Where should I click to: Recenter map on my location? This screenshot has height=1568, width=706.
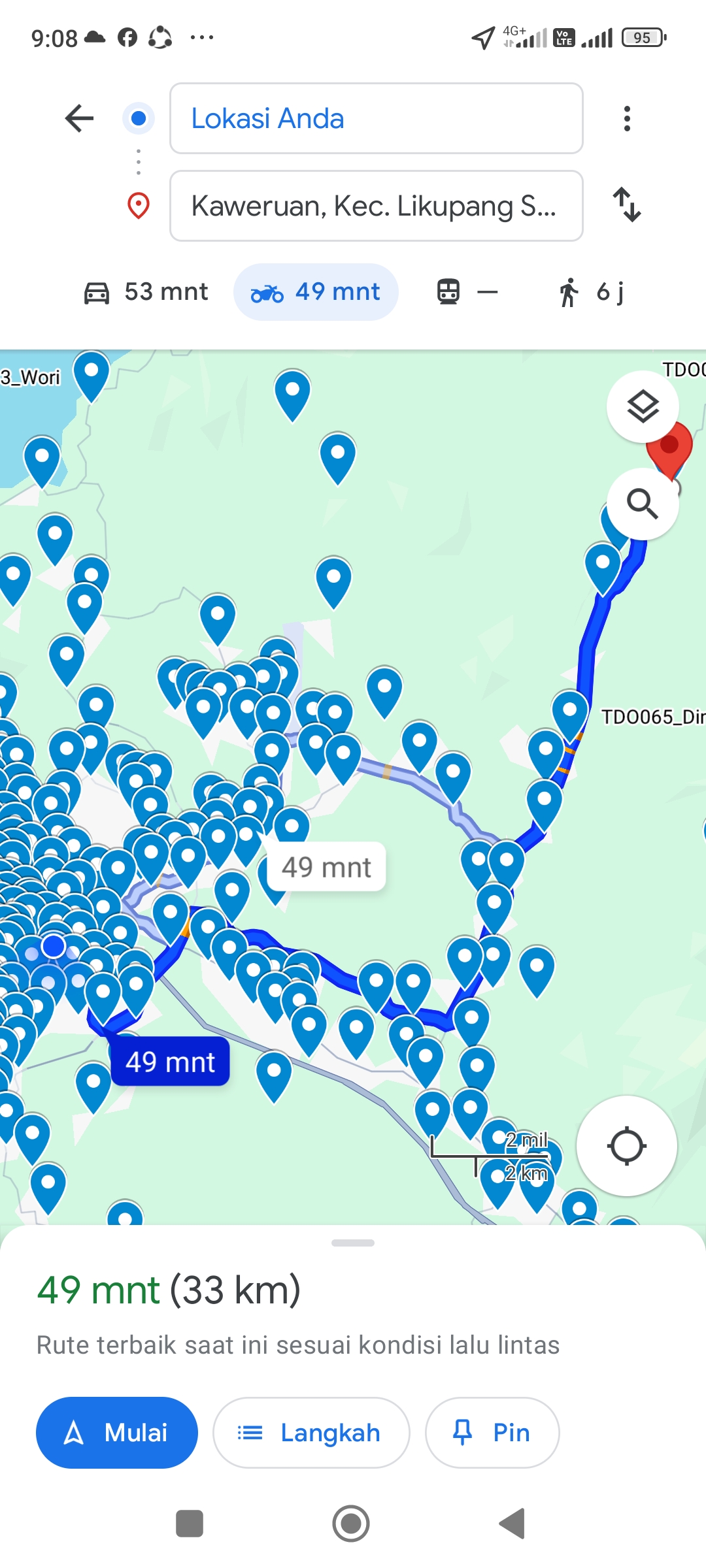[x=626, y=1146]
